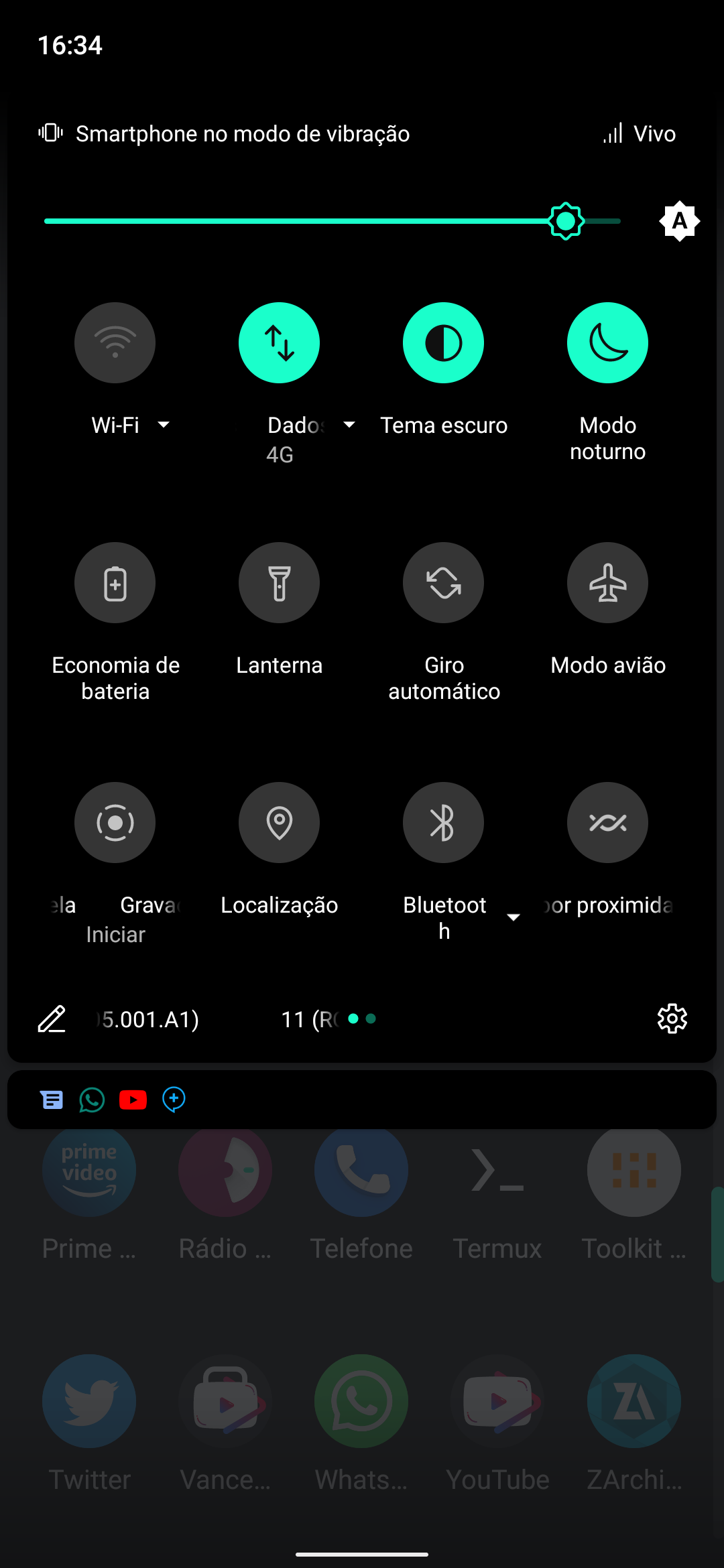Toggle automatic brightness icon
Viewport: 724px width, 1568px height.
click(x=679, y=221)
